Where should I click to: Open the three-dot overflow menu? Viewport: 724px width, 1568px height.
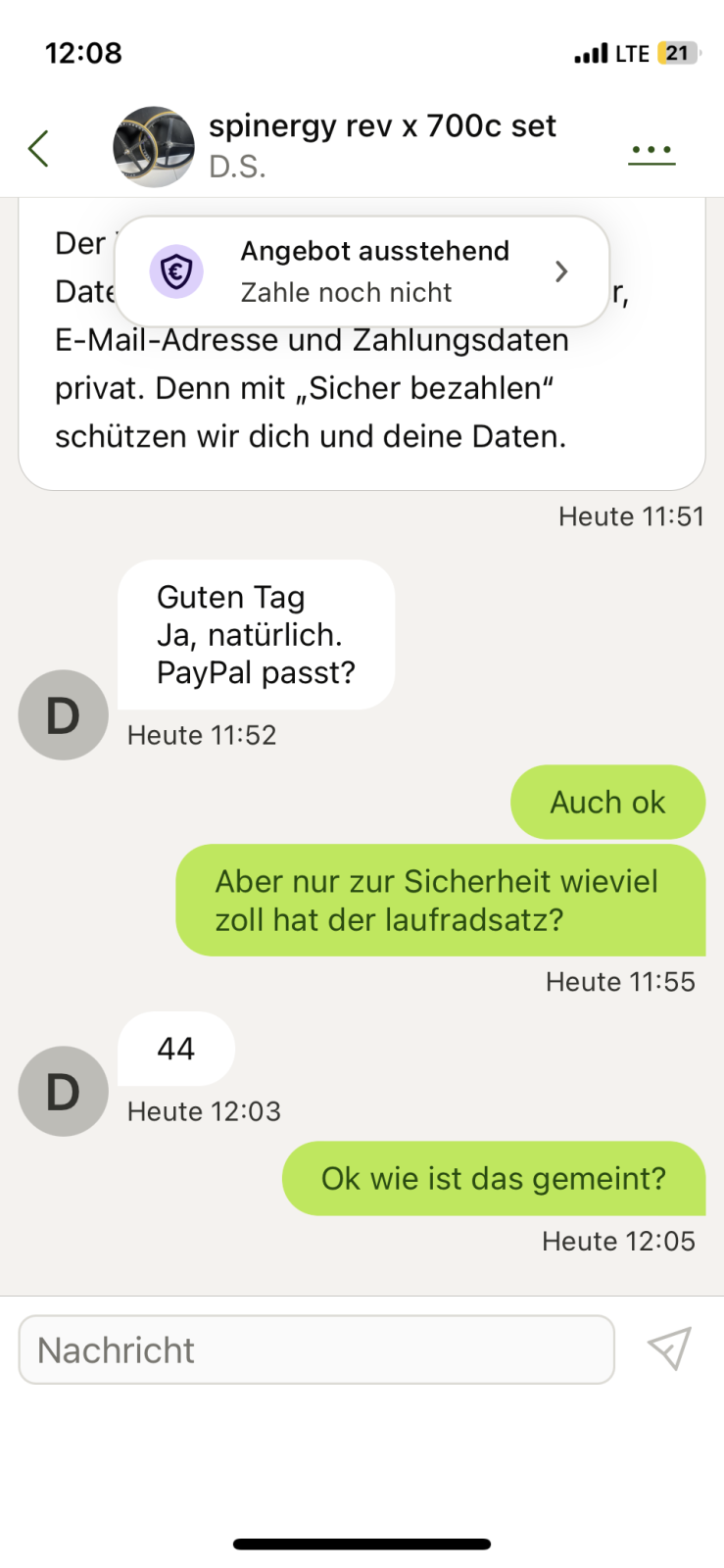pos(652,151)
